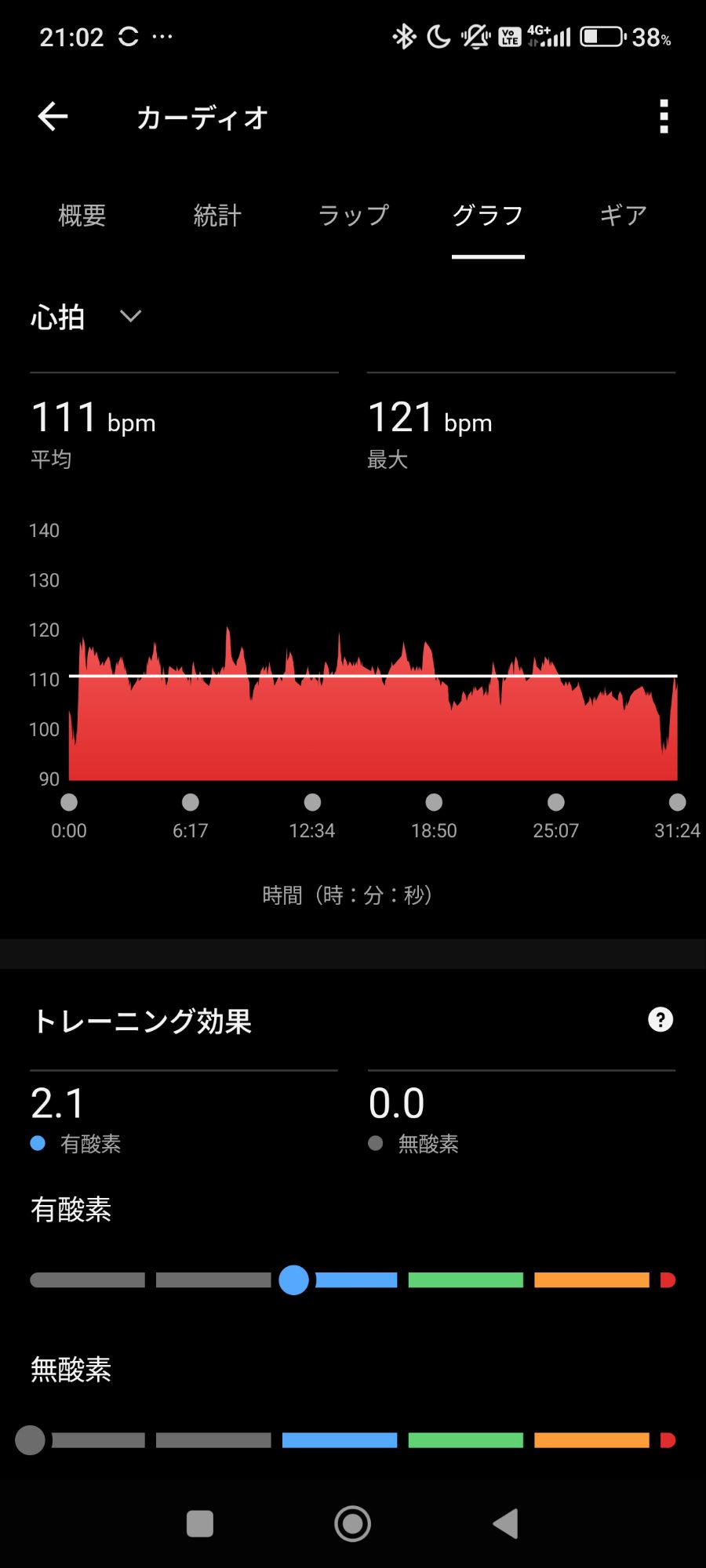Expand the 心拍 graph type dropdown
The width and height of the screenshot is (706, 1568).
(86, 317)
